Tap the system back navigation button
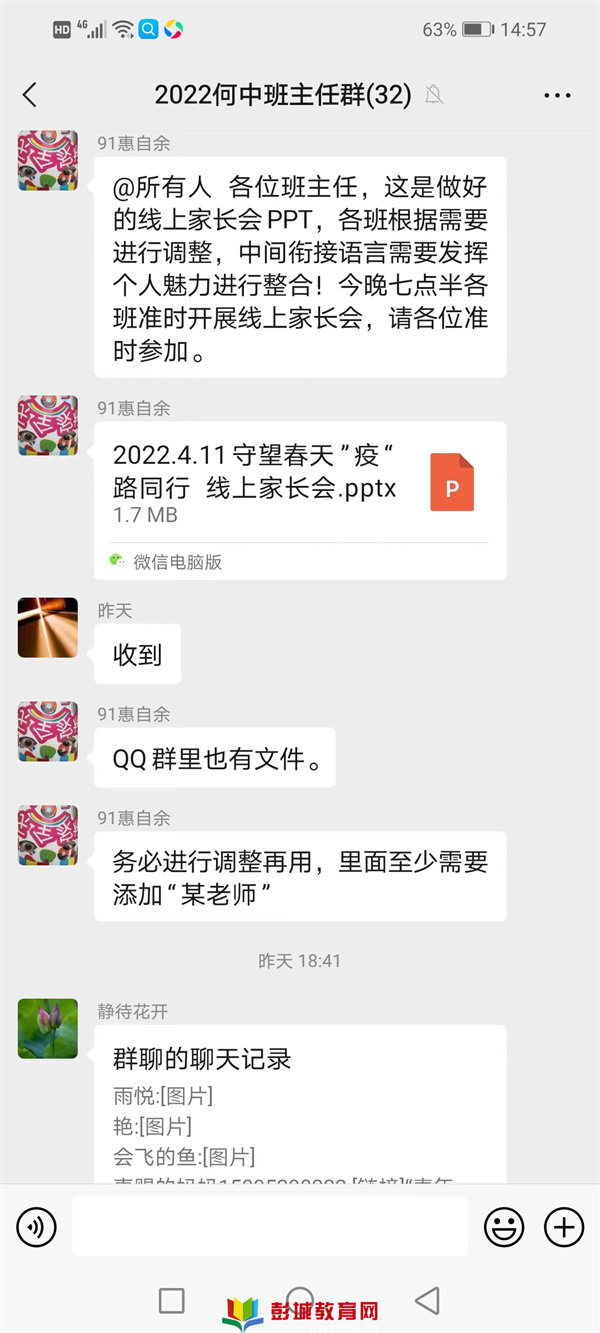The width and height of the screenshot is (600, 1333). tap(428, 1300)
